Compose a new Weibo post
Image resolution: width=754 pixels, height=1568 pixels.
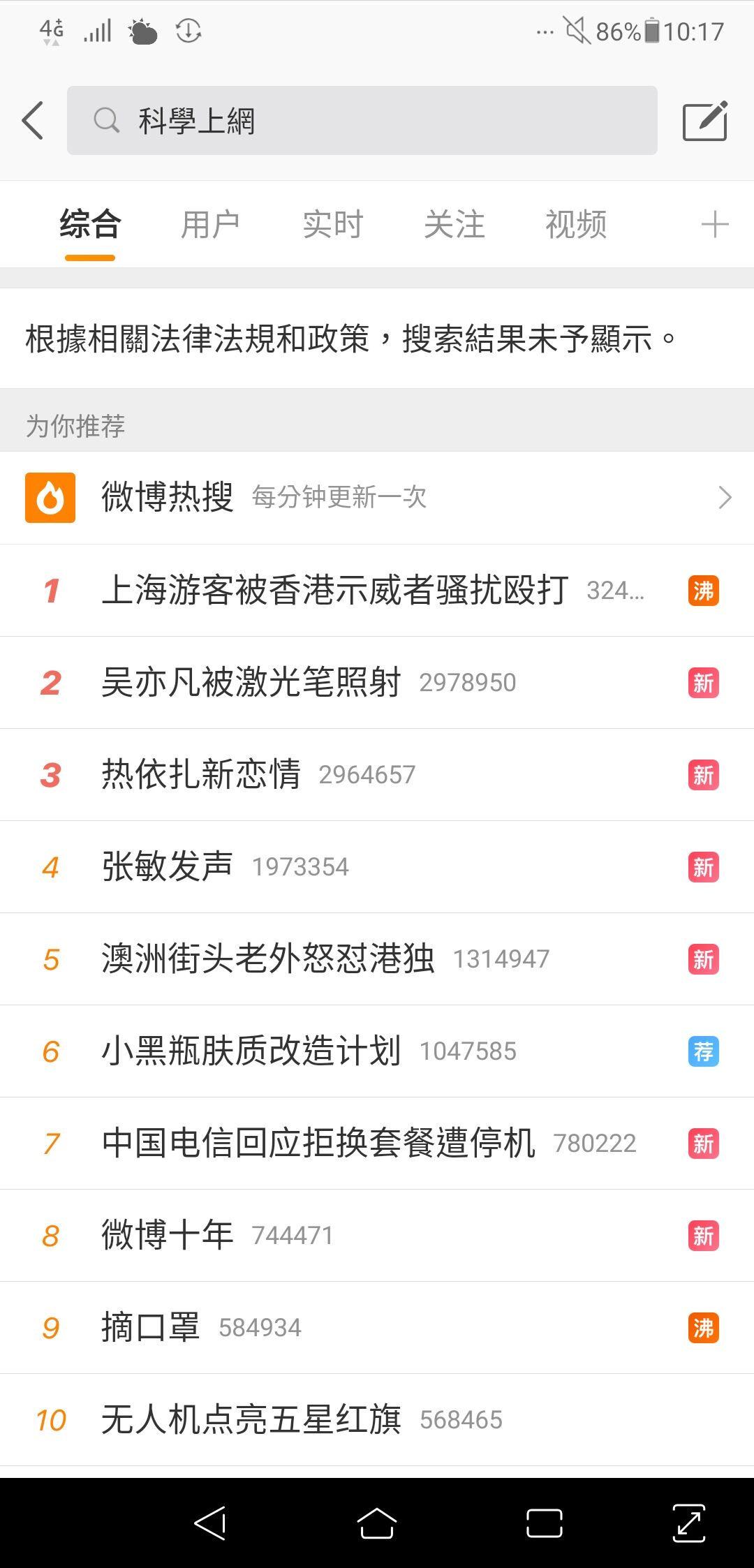tap(705, 121)
